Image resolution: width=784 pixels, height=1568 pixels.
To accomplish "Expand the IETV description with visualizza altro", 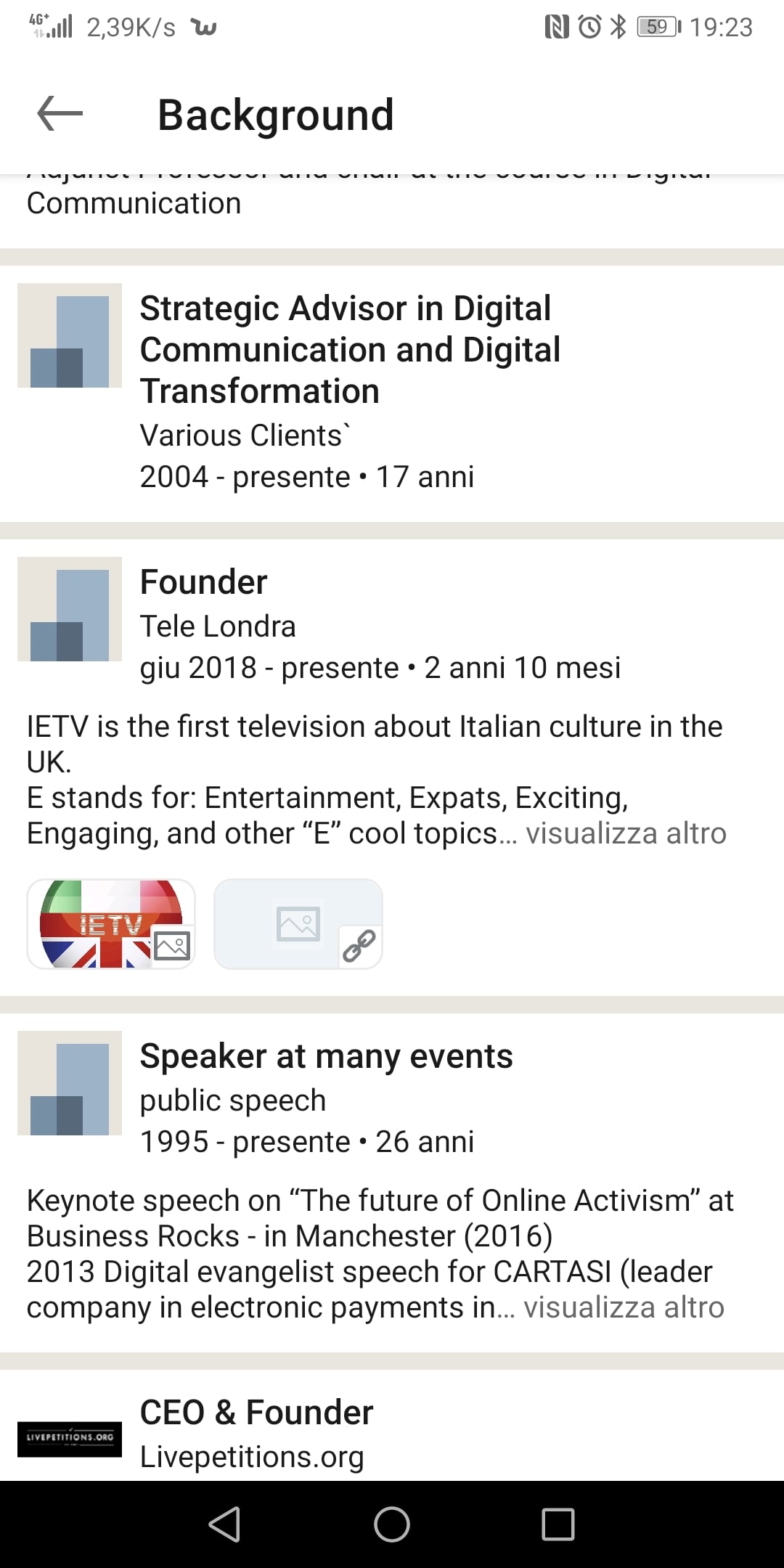I will point(626,833).
